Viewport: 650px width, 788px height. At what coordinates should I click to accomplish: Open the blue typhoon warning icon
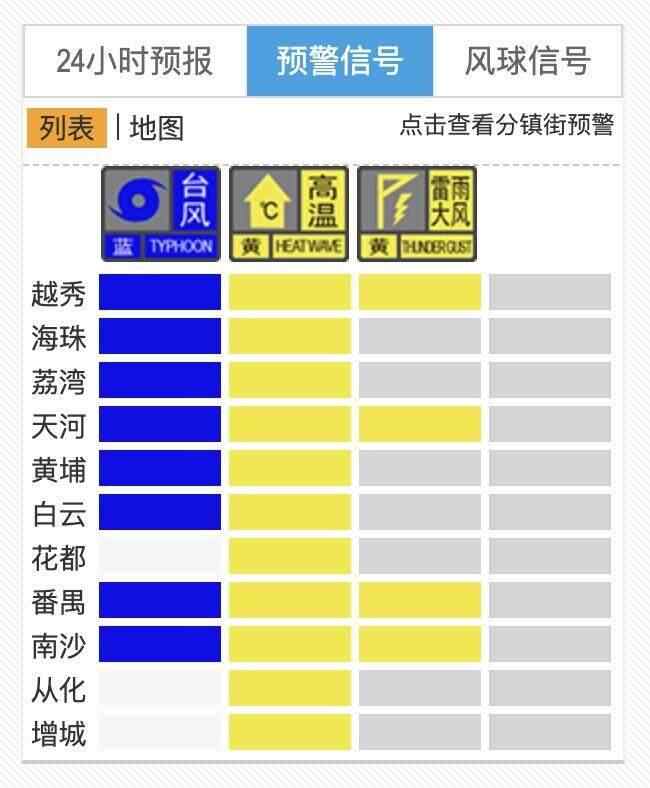160,214
